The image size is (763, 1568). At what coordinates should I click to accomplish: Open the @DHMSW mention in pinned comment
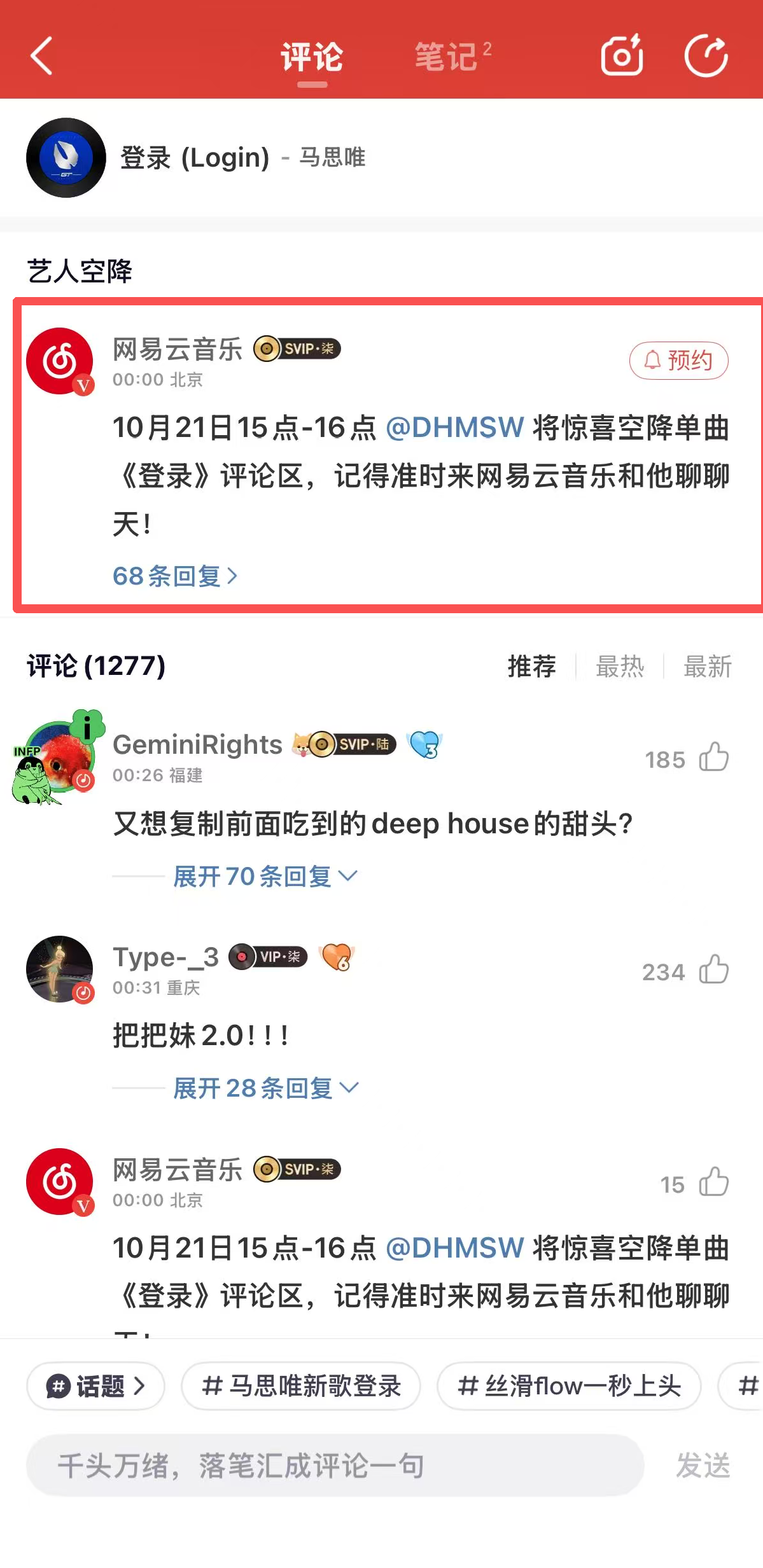click(x=455, y=427)
